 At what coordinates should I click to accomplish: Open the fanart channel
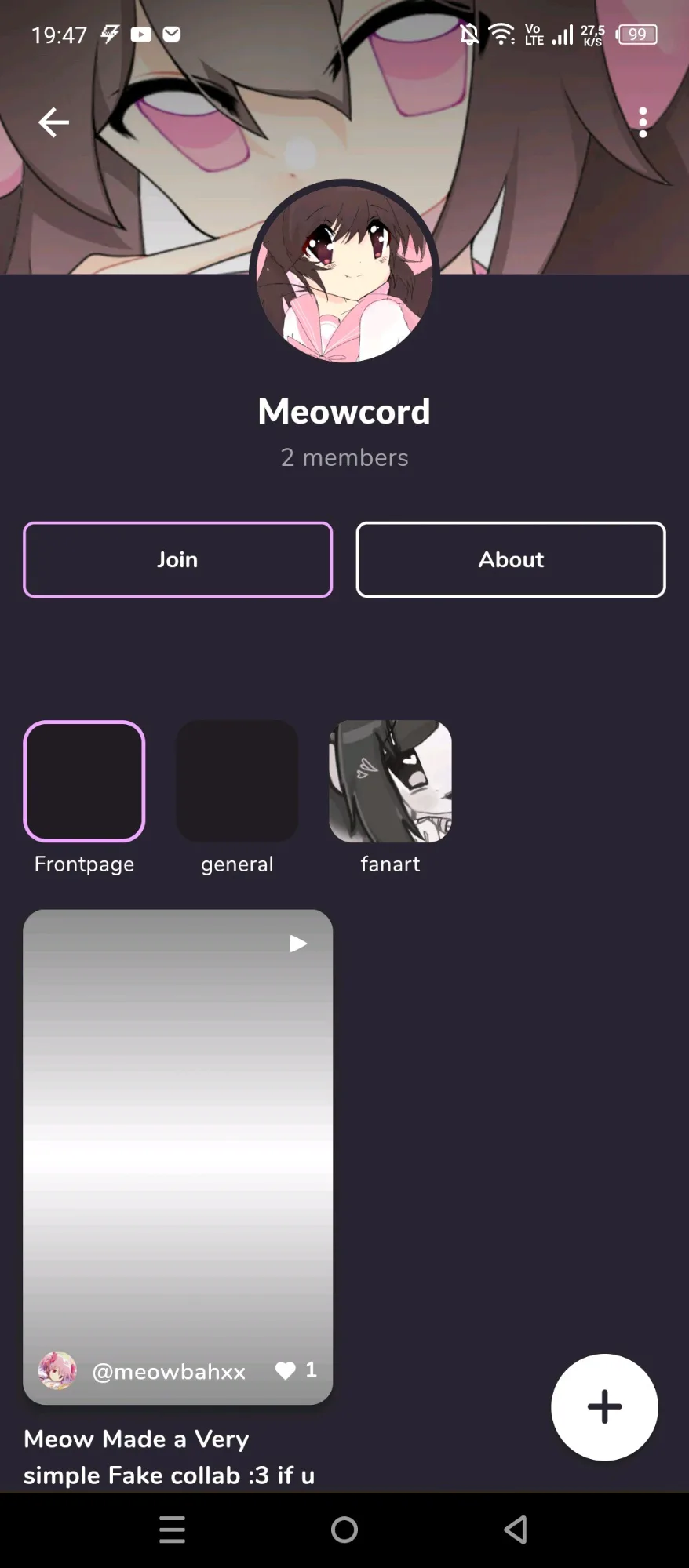390,781
